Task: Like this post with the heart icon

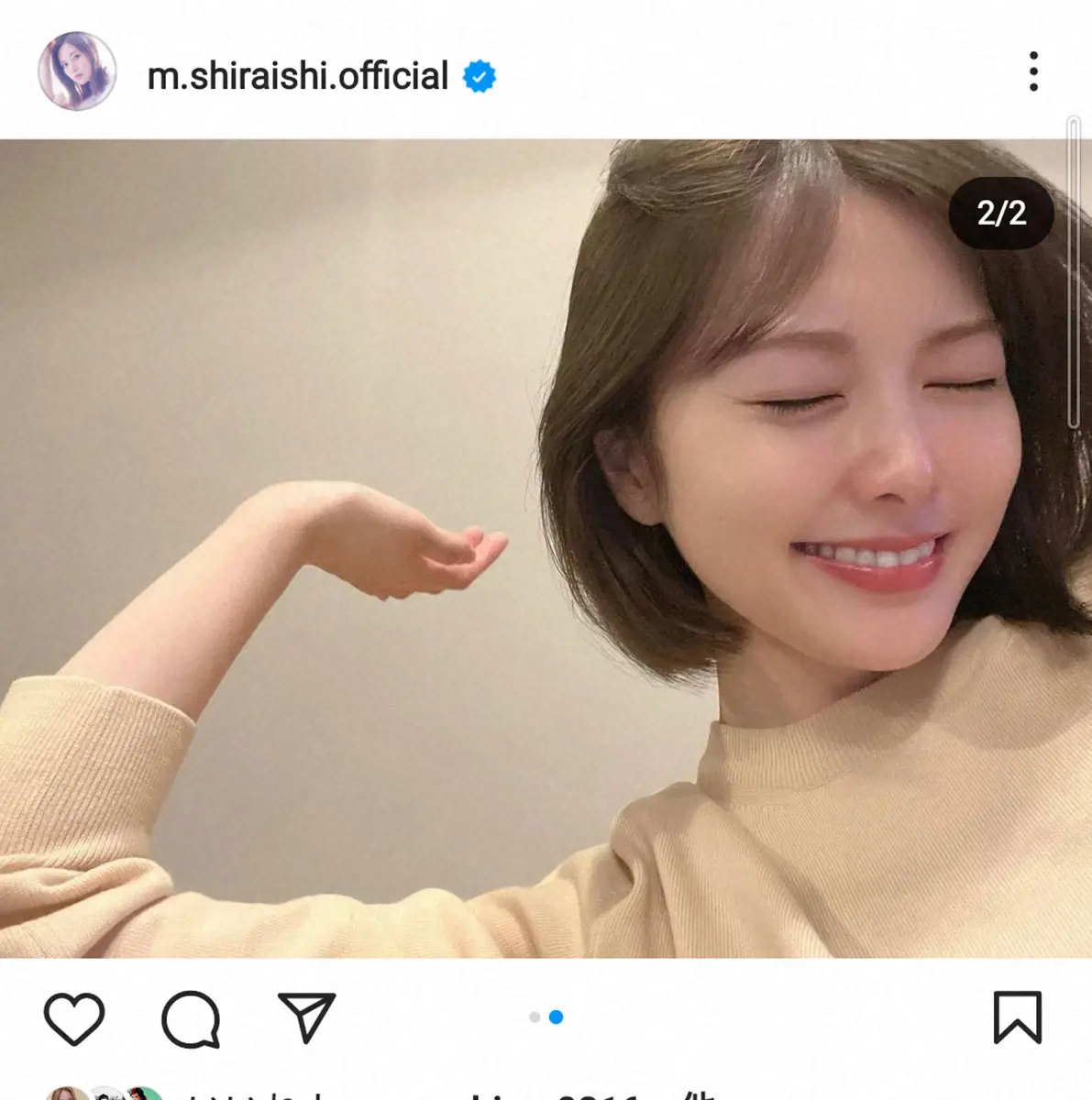Action: tap(74, 1017)
